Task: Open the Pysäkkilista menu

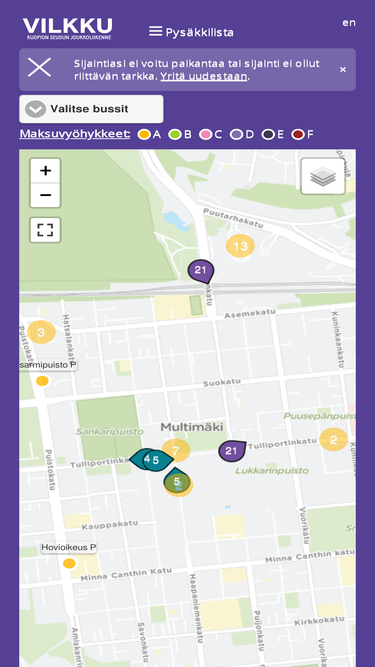Action: pos(191,32)
